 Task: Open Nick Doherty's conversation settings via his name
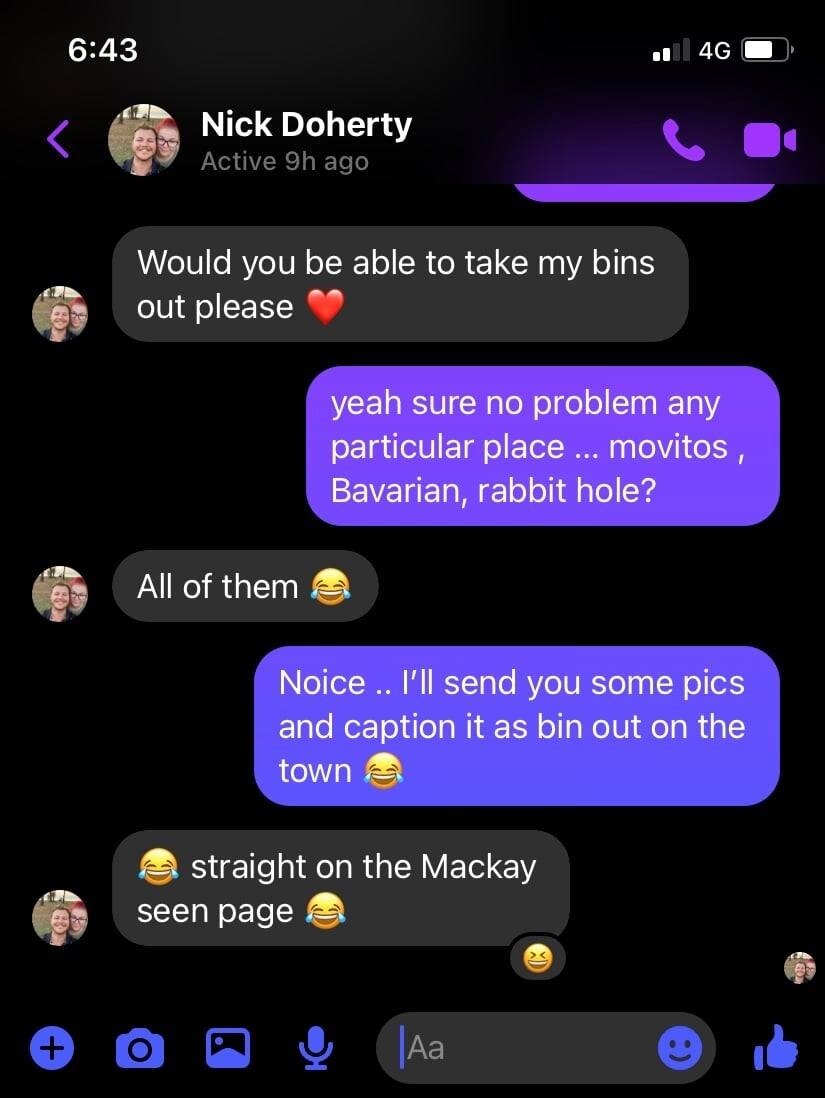click(306, 124)
